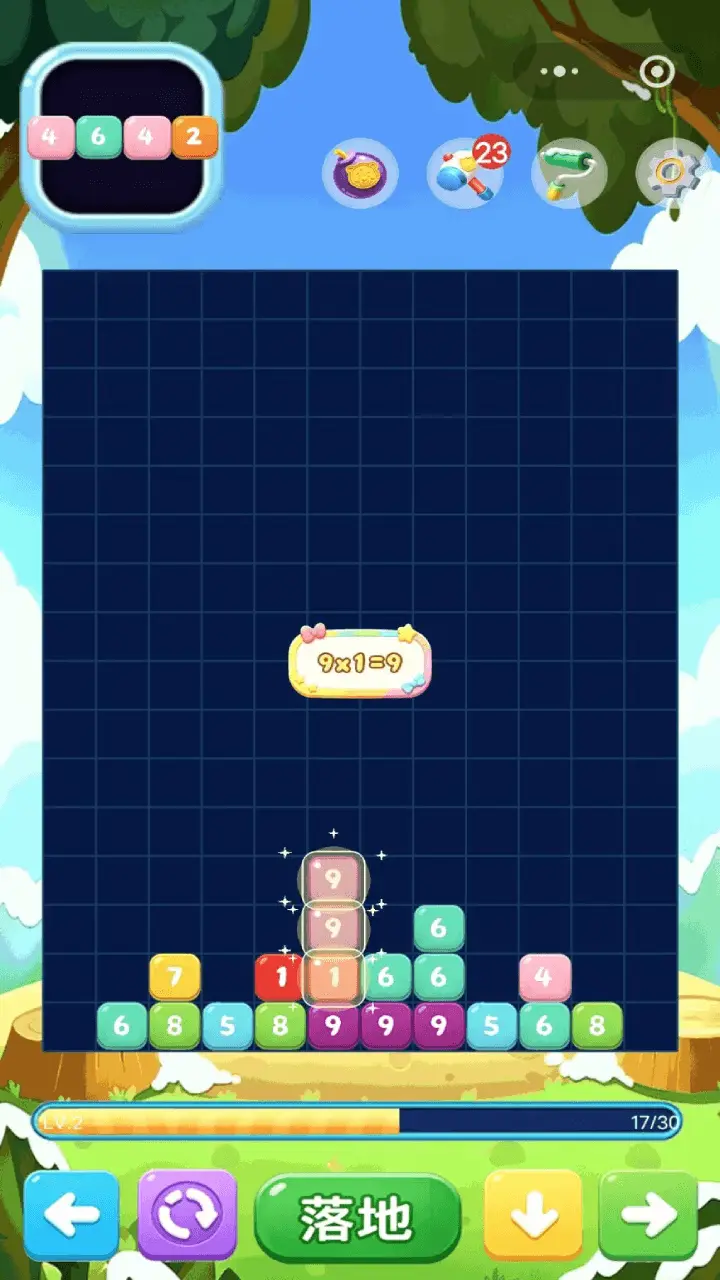The width and height of the screenshot is (720, 1280).
Task: Close the mini program with the circle button
Action: (x=657, y=72)
